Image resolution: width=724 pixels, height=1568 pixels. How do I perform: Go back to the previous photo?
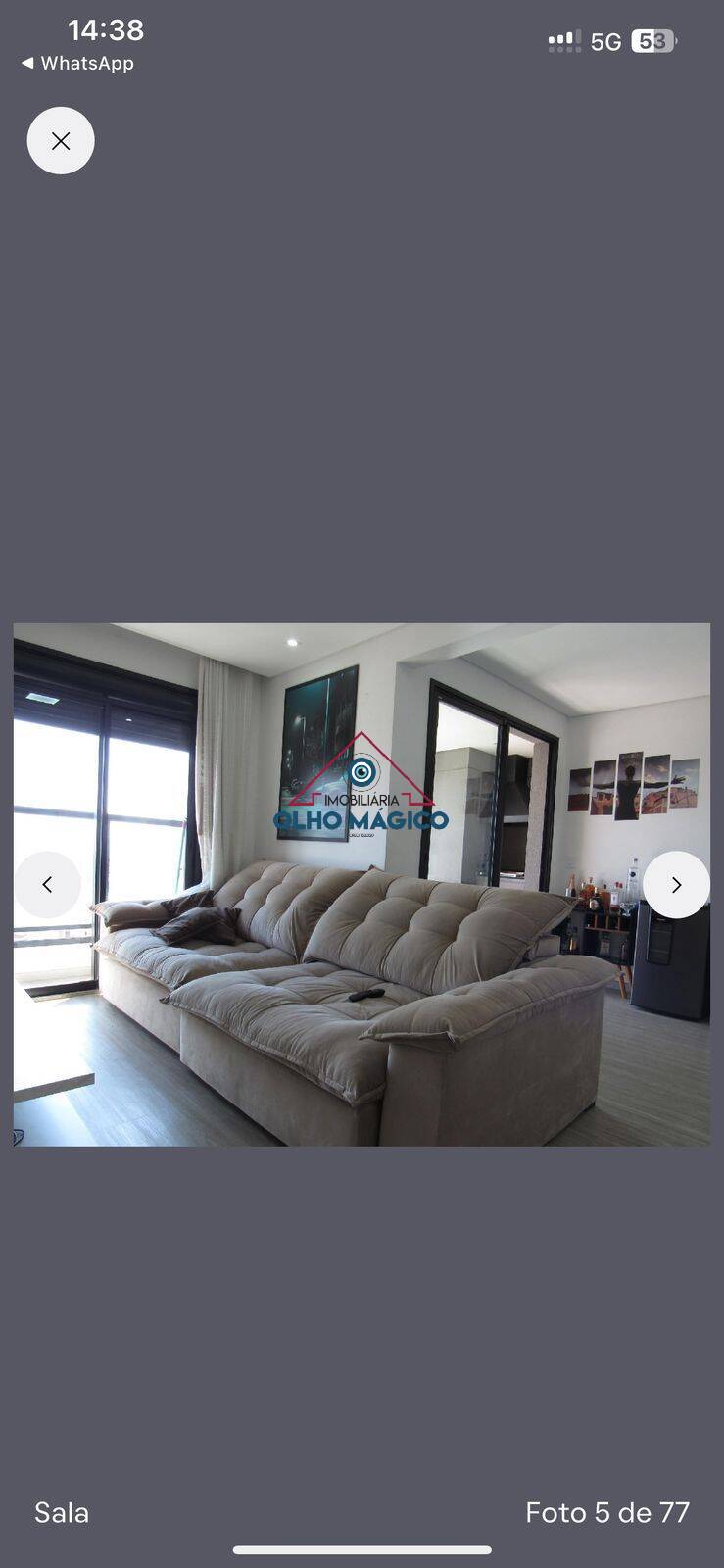tap(47, 885)
